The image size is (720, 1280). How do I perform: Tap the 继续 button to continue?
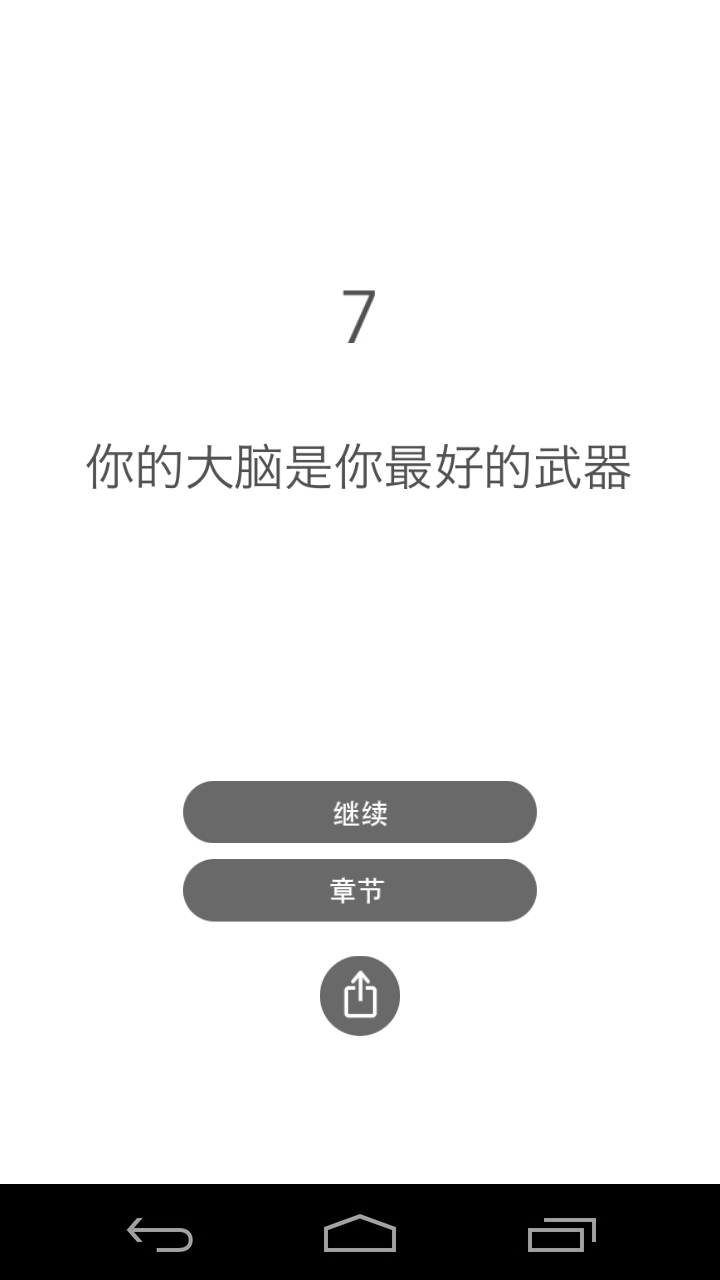click(360, 812)
